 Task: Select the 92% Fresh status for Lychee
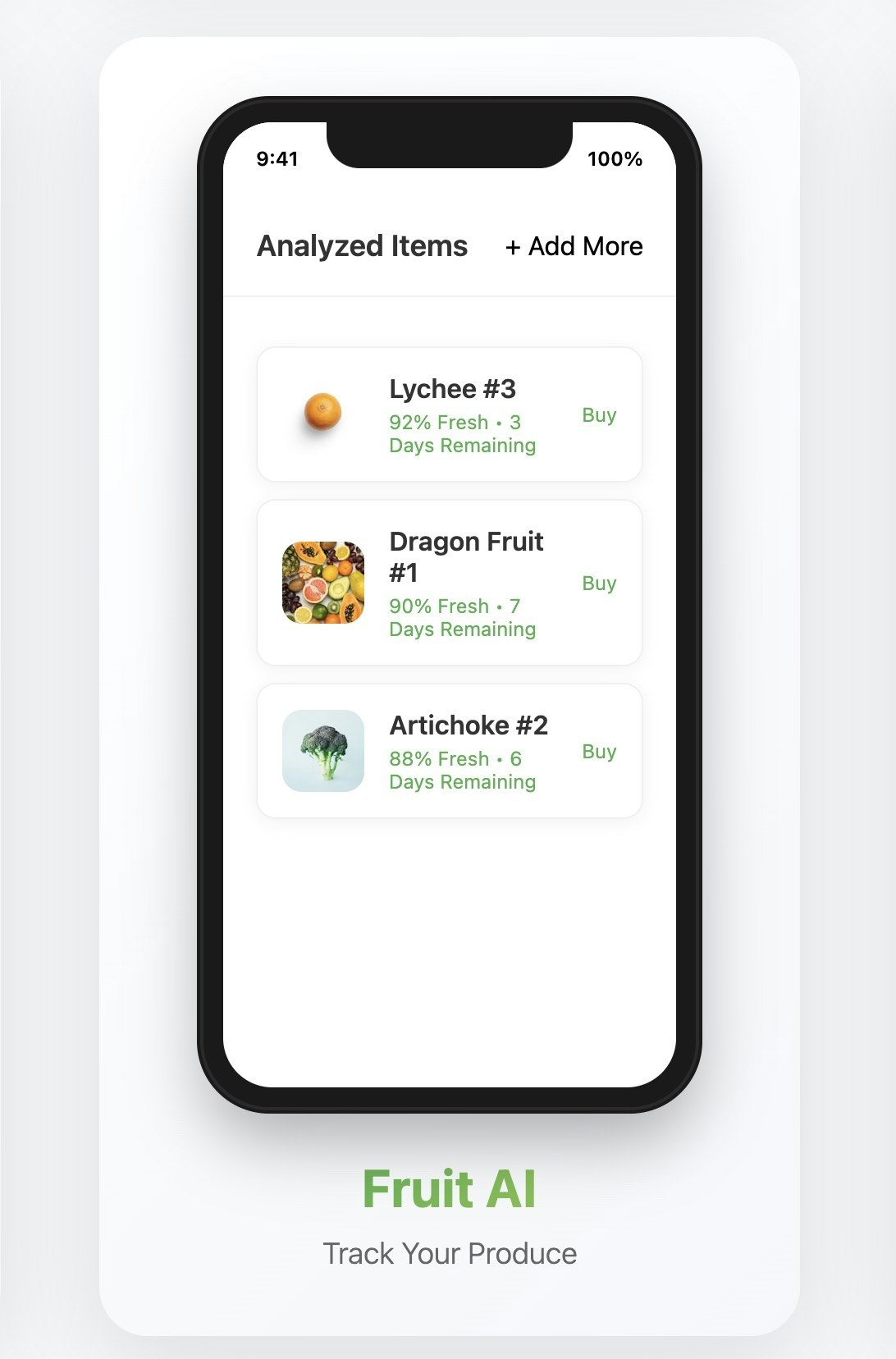(461, 433)
